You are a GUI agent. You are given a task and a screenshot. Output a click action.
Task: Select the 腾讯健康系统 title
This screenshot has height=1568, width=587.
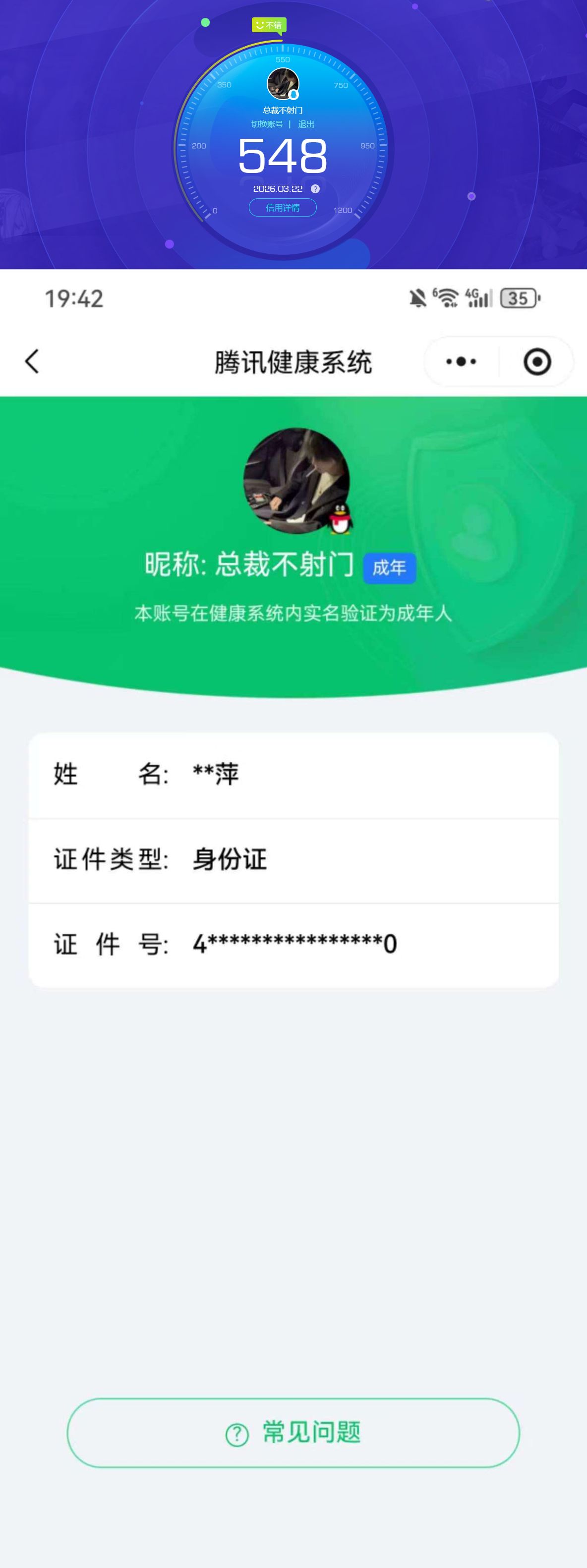tap(293, 361)
